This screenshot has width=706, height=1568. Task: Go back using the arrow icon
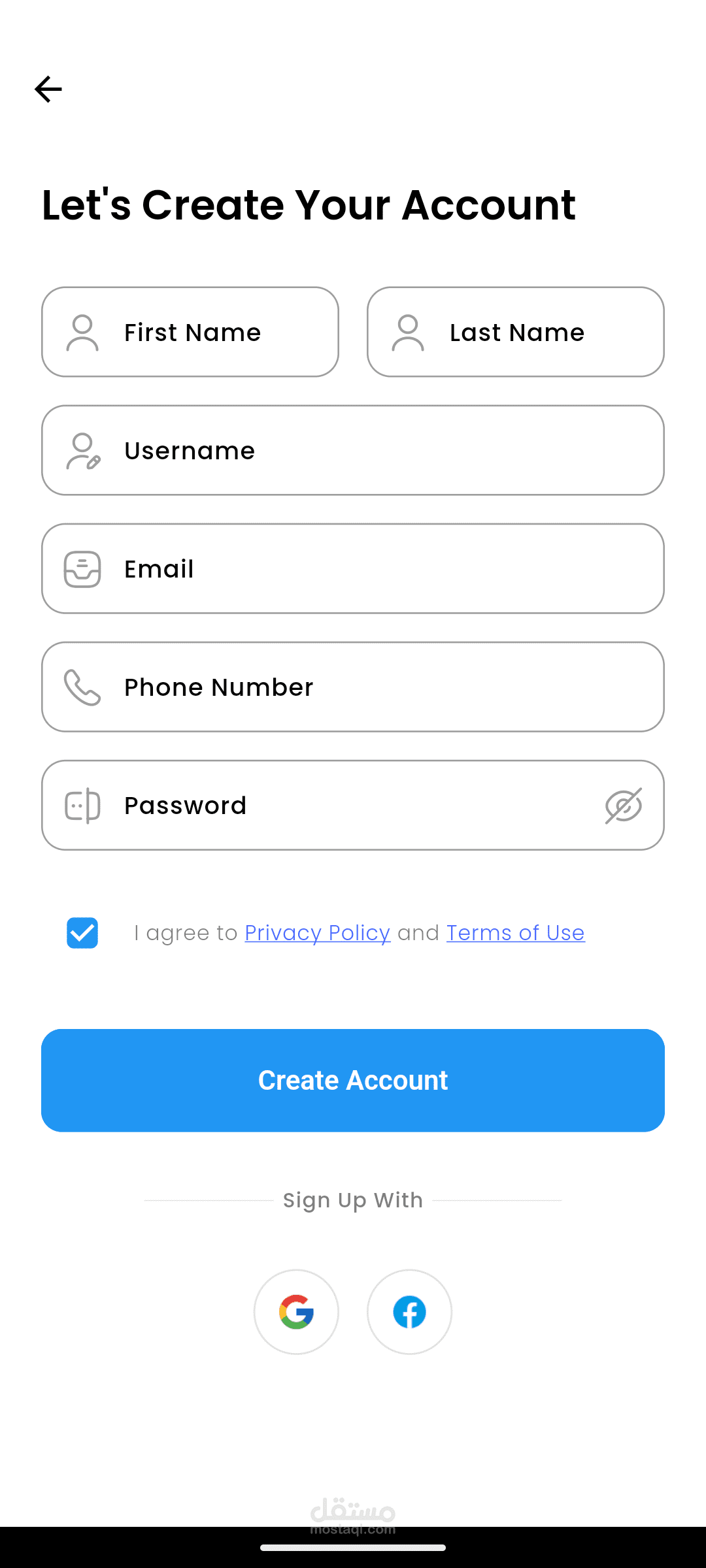click(x=48, y=89)
